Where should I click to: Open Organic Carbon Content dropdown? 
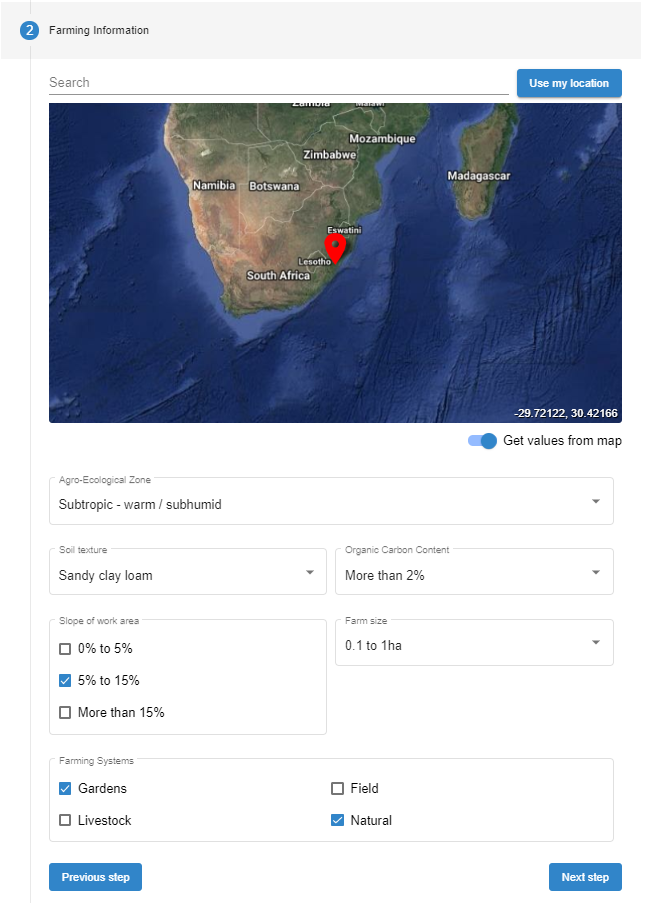coord(473,574)
